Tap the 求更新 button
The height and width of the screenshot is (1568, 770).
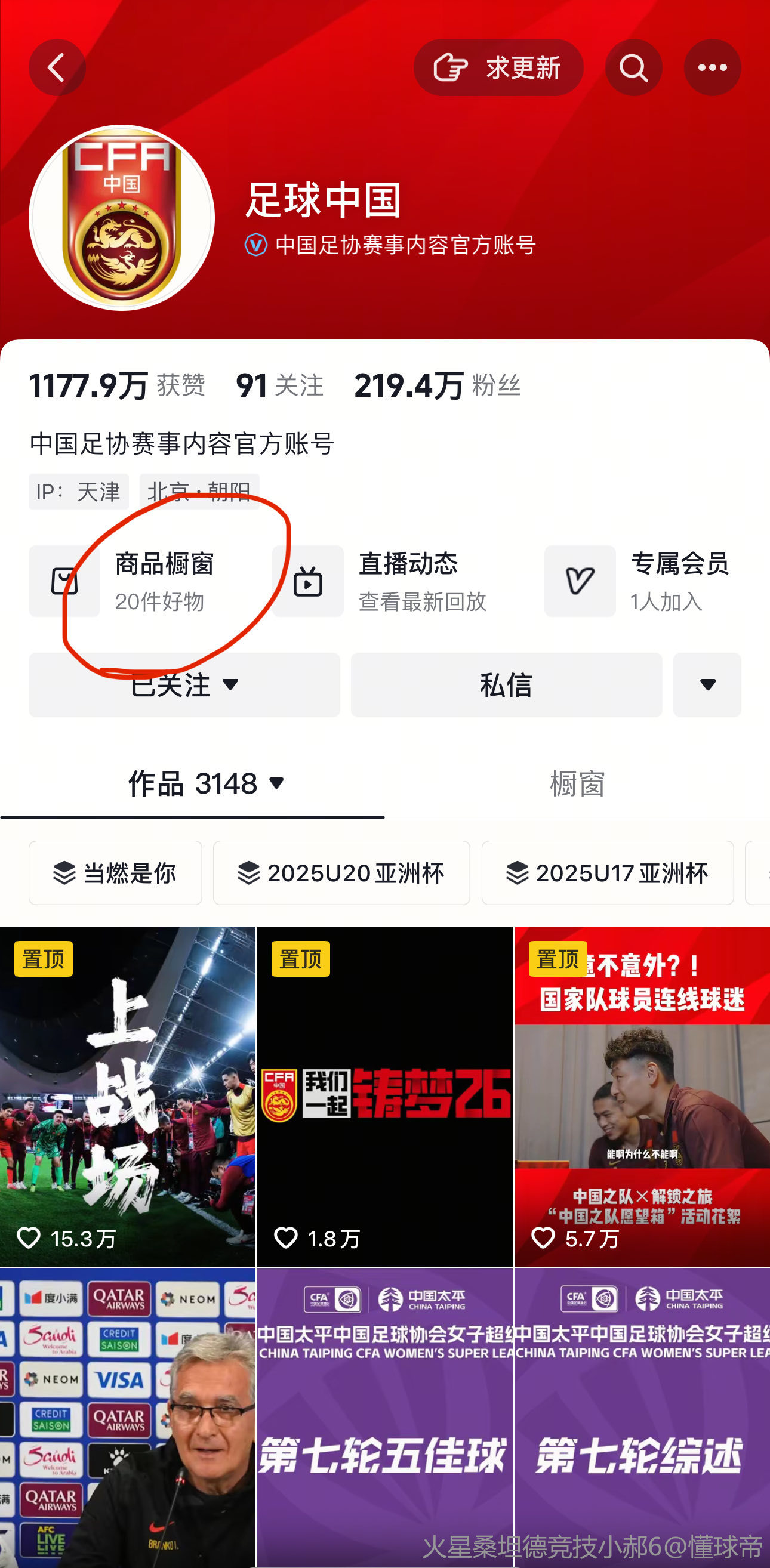498,67
